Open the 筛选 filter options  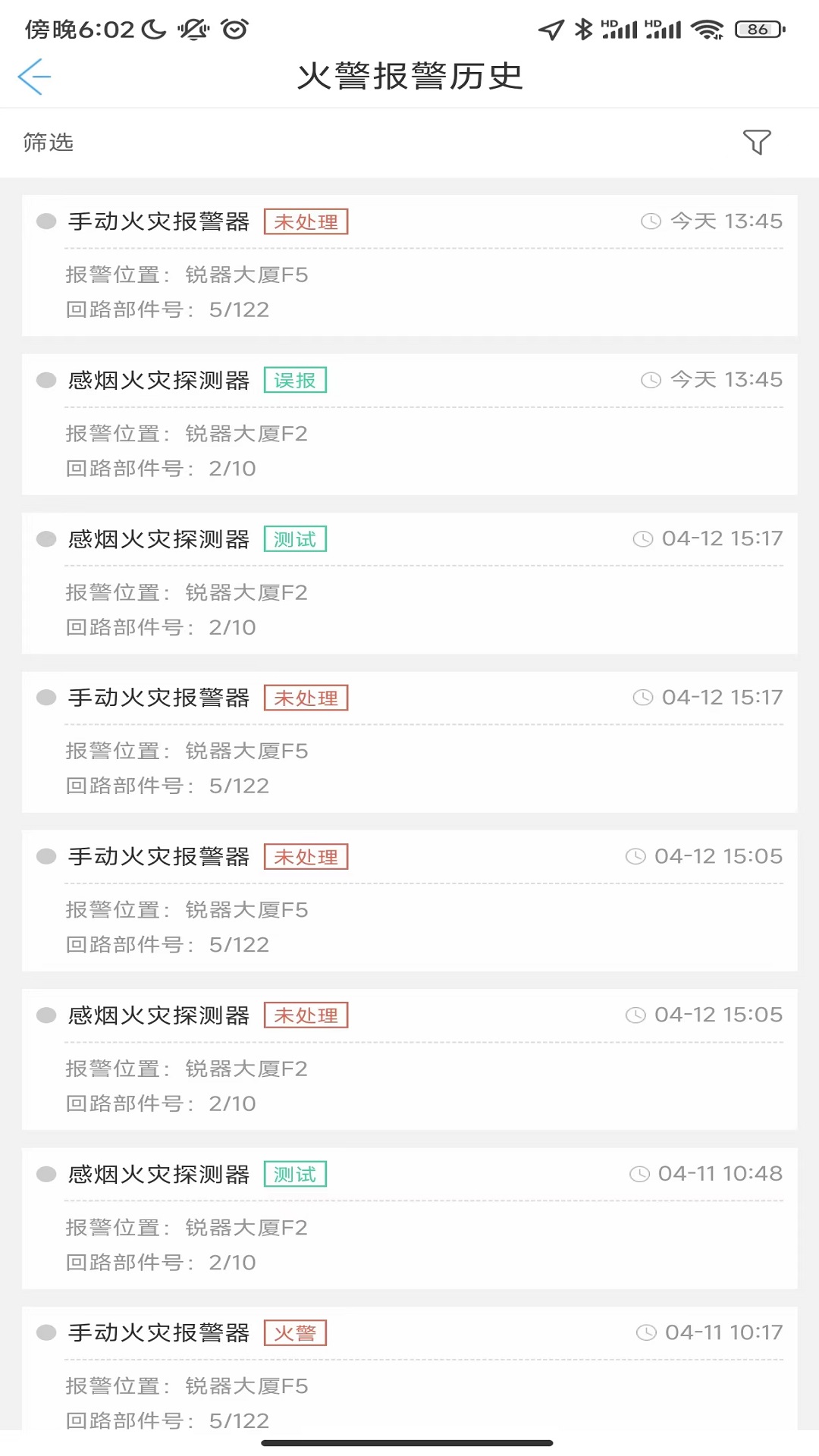tap(48, 142)
